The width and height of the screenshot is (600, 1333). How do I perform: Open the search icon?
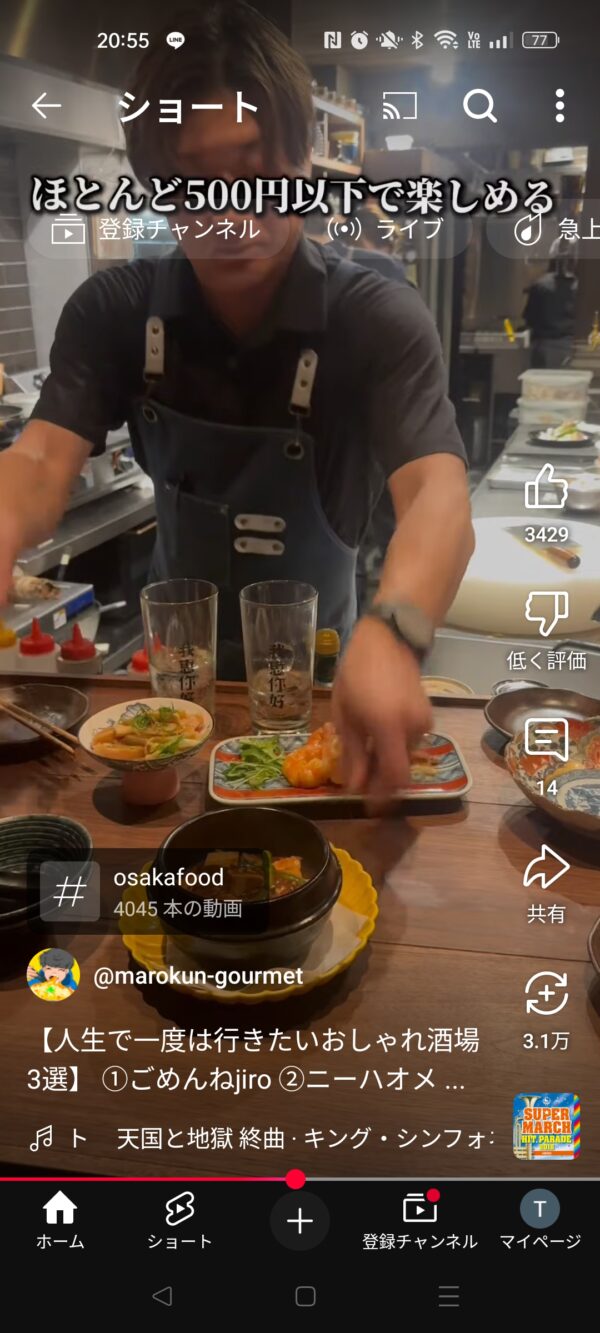480,106
